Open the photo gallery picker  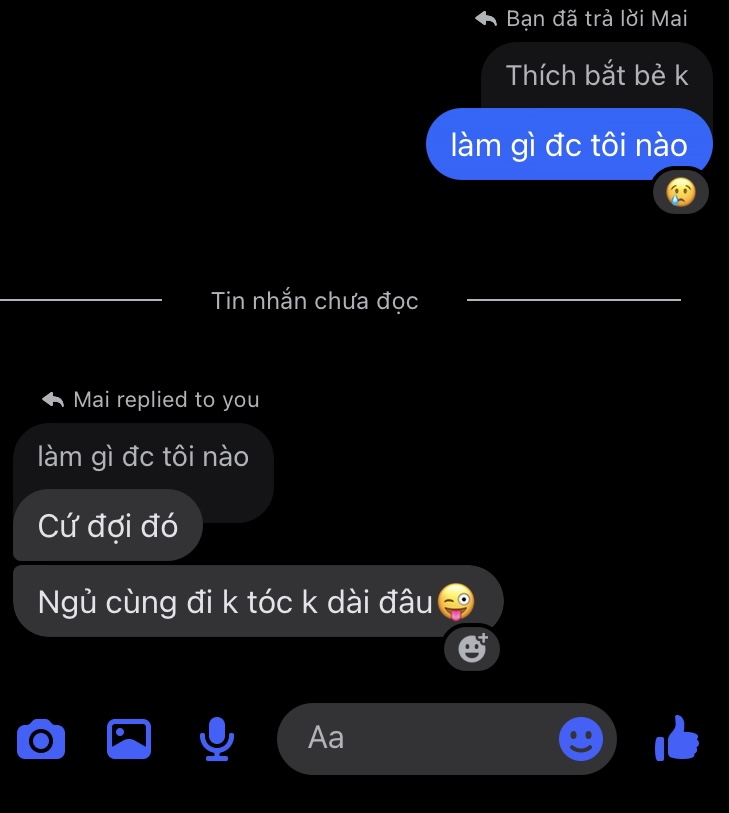[129, 739]
